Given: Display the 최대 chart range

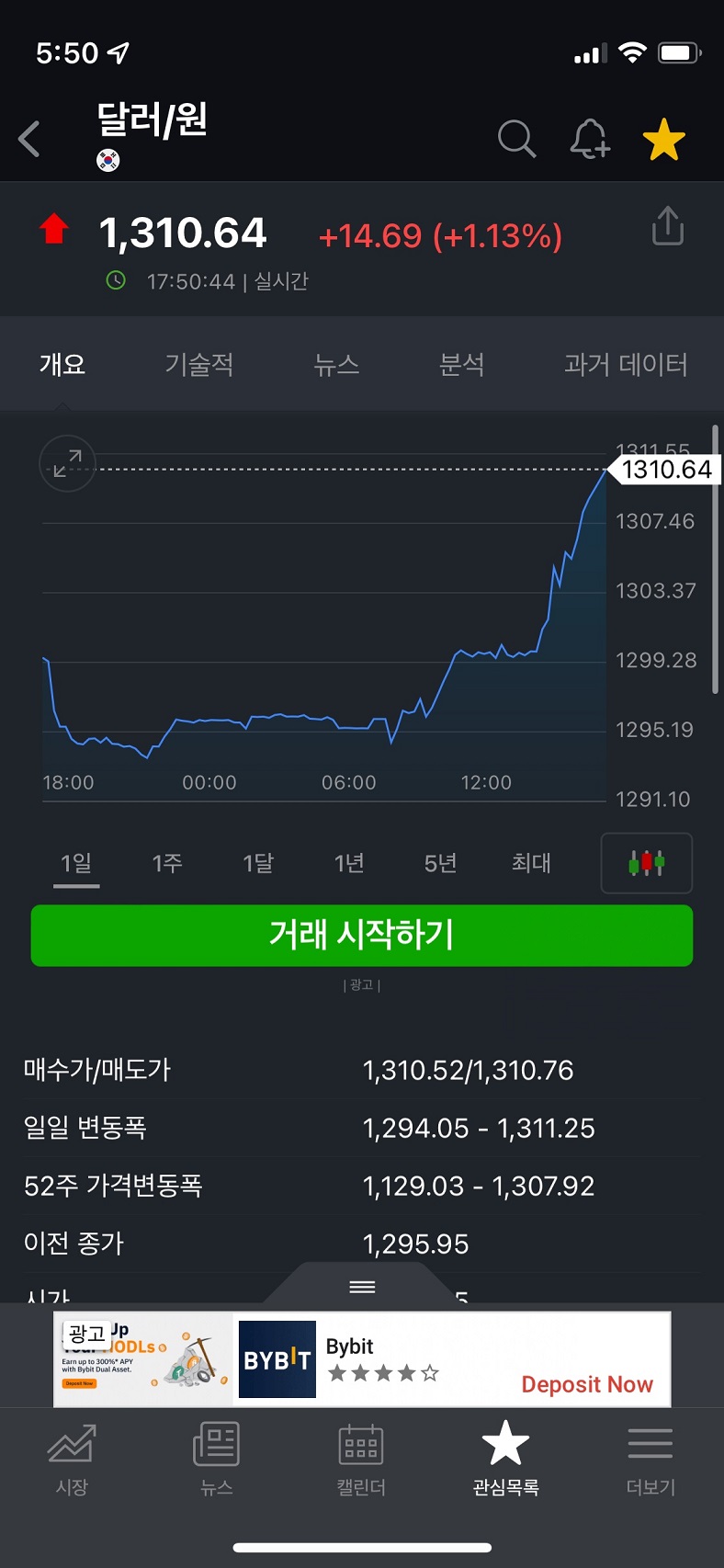Looking at the screenshot, I should click(x=531, y=863).
